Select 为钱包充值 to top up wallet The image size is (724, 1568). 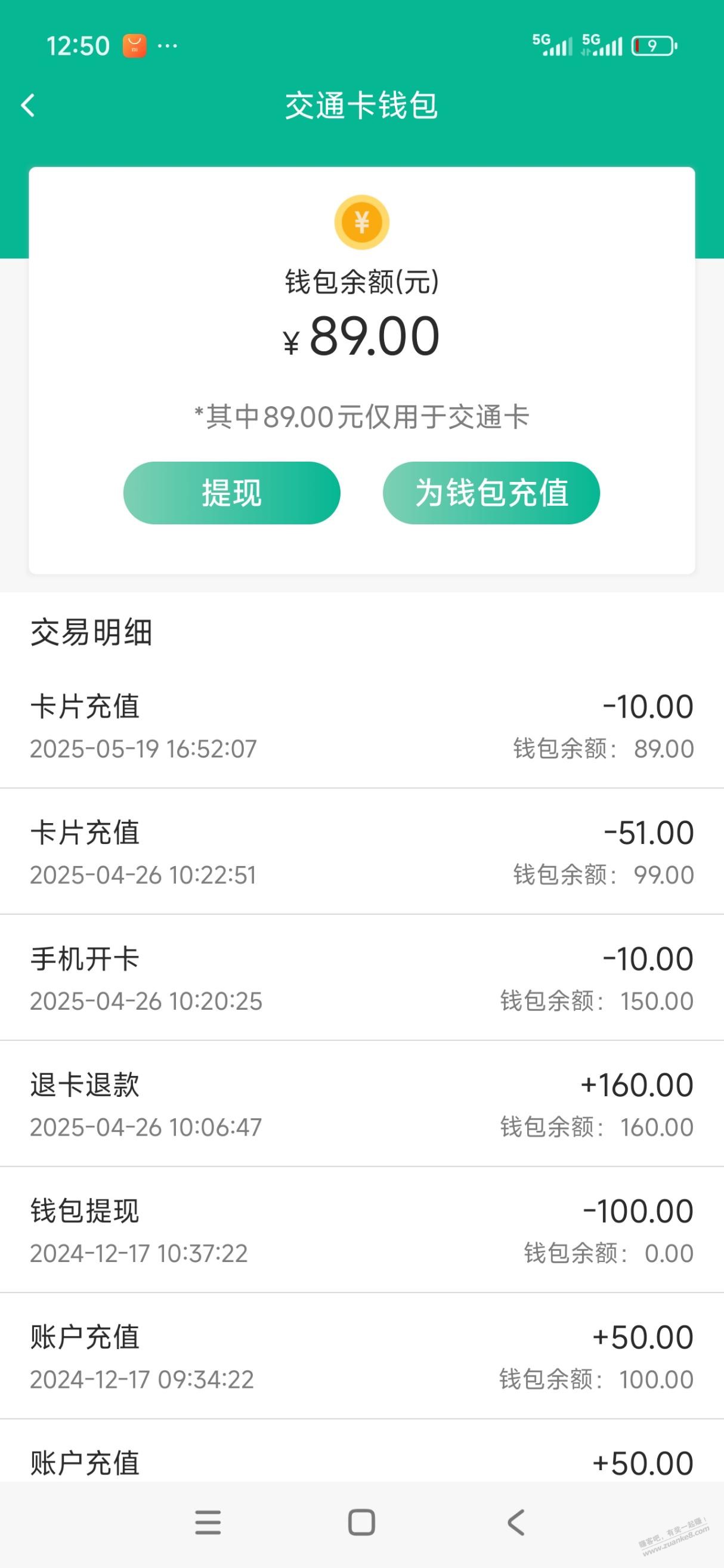491,493
